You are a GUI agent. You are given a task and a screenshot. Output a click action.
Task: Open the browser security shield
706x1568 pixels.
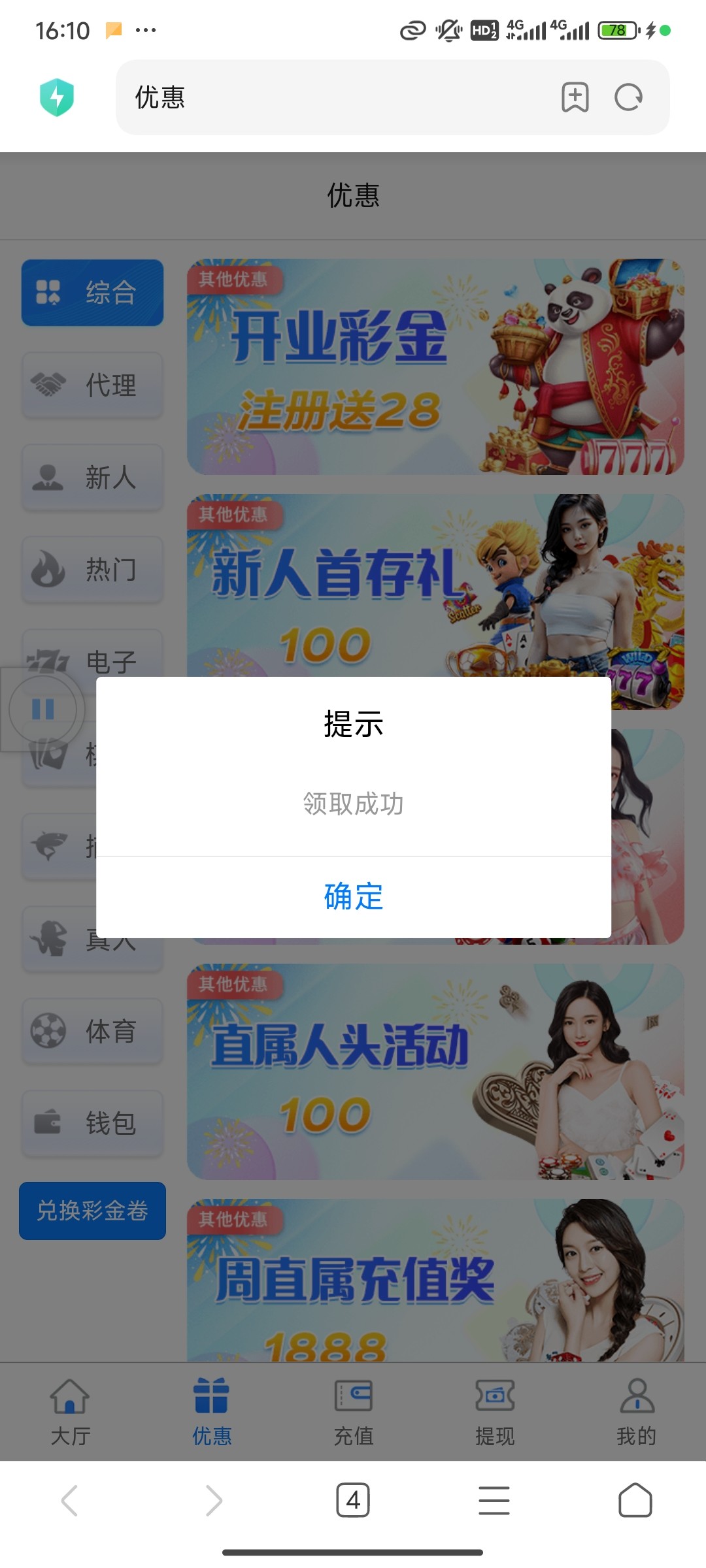(x=57, y=97)
